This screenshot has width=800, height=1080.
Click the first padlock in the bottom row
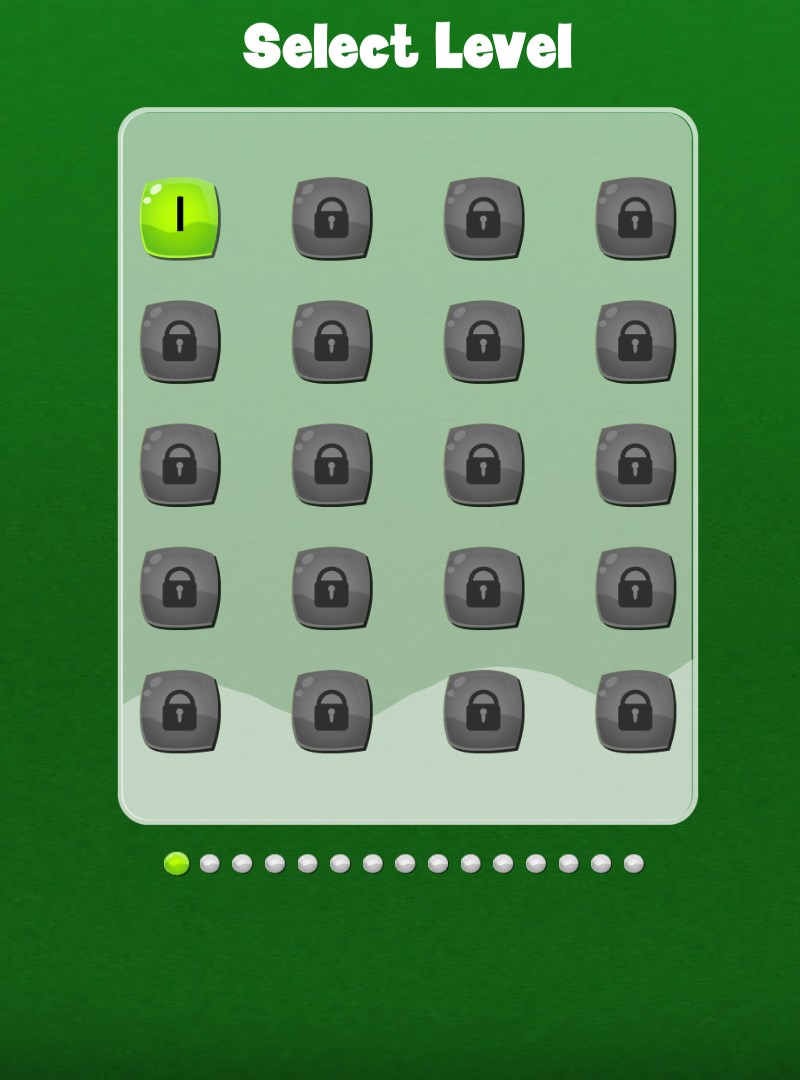[181, 713]
